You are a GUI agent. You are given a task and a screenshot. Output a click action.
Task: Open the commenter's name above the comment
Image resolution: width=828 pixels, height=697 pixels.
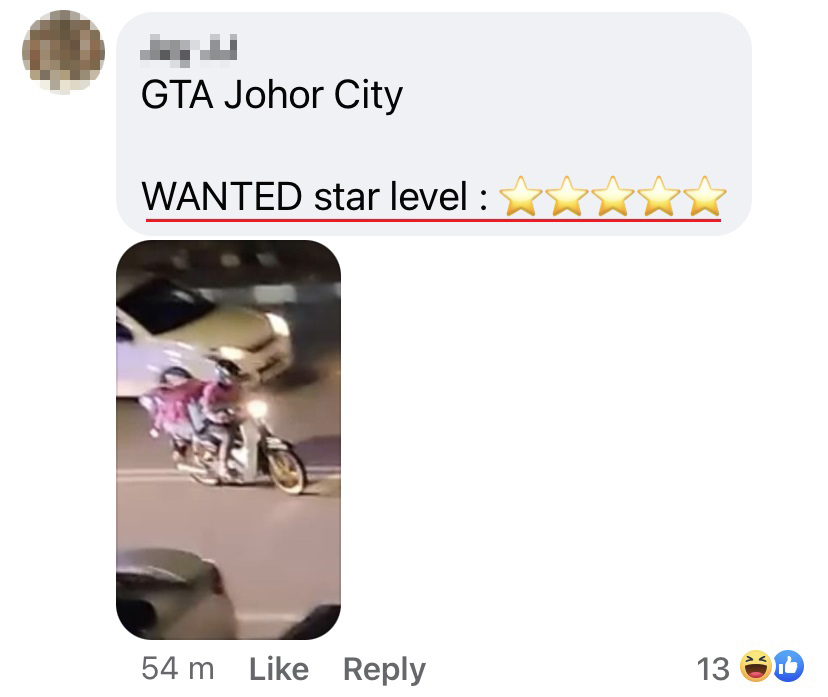184,45
